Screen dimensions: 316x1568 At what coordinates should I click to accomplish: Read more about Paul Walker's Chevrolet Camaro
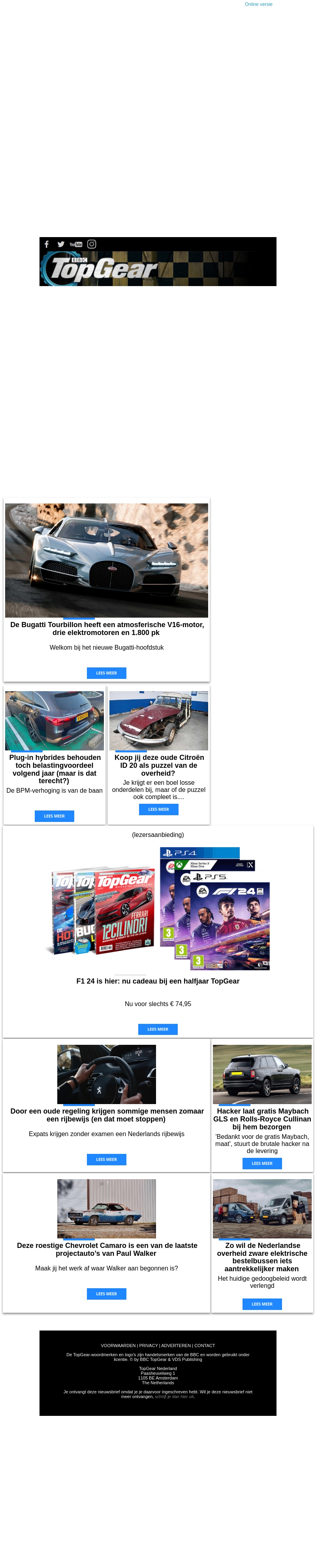106,1294
